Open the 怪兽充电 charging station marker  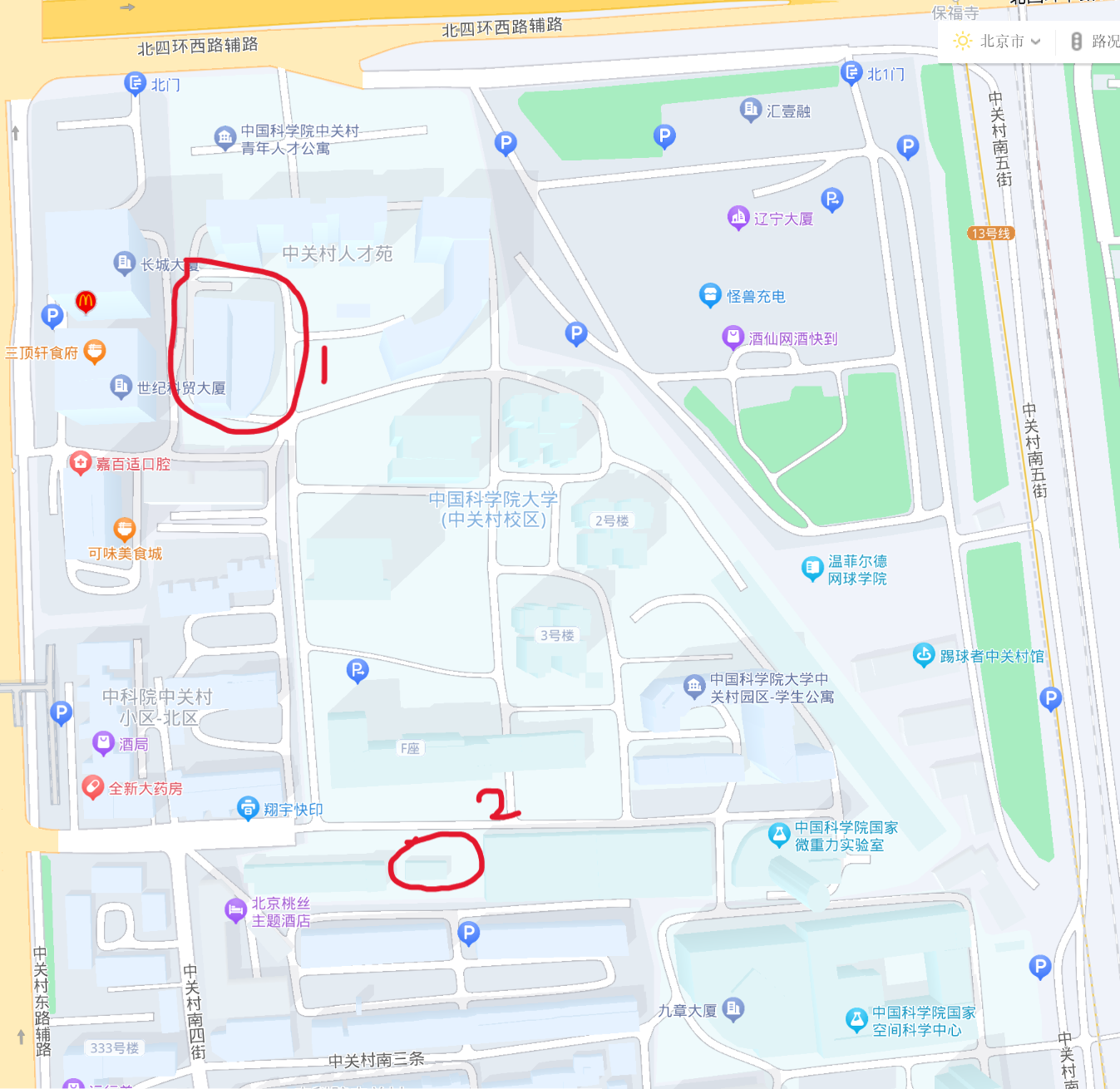[x=710, y=295]
